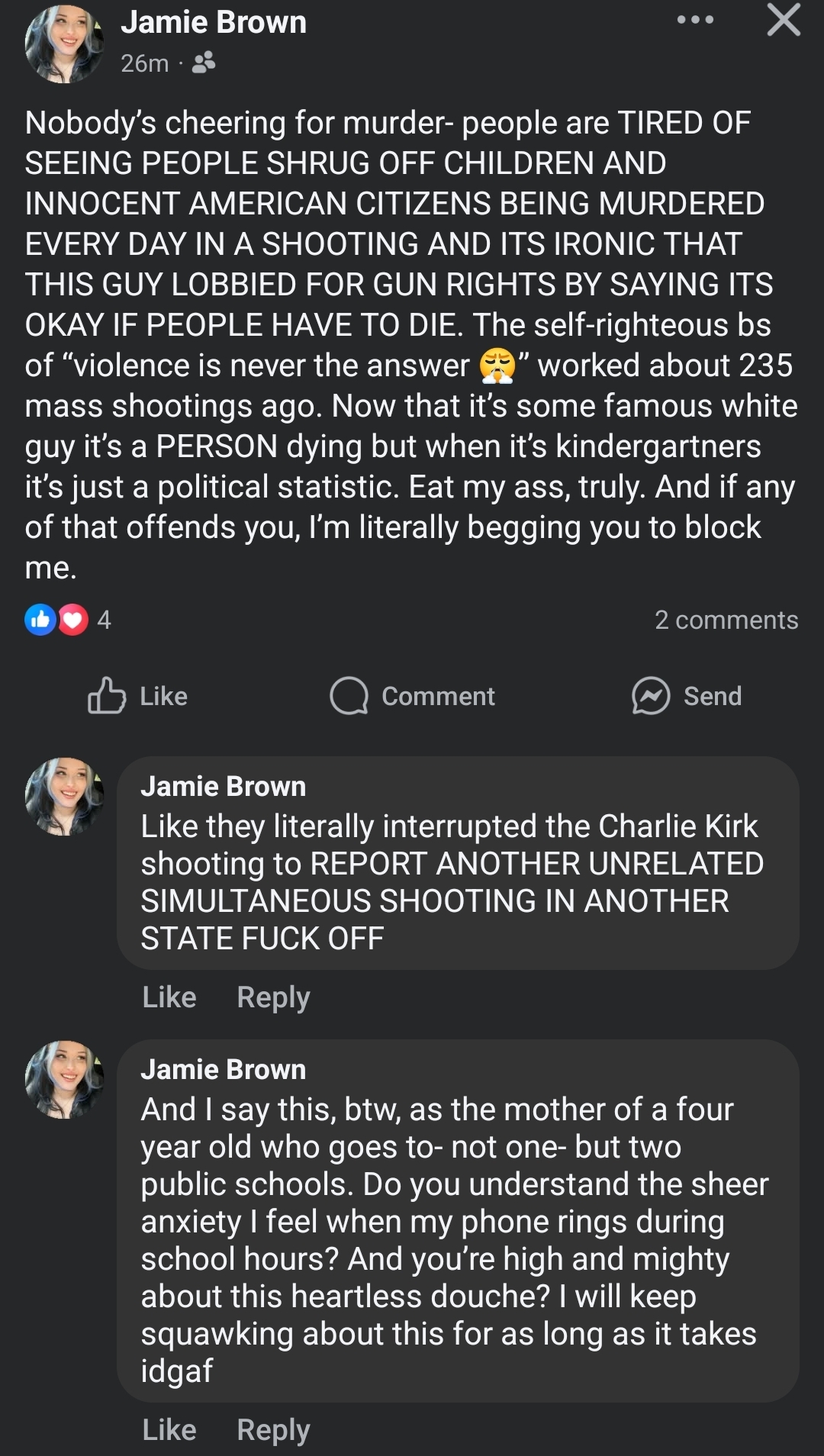Like Jamie Brown's post
This screenshot has height=1456, width=824.
[x=138, y=696]
